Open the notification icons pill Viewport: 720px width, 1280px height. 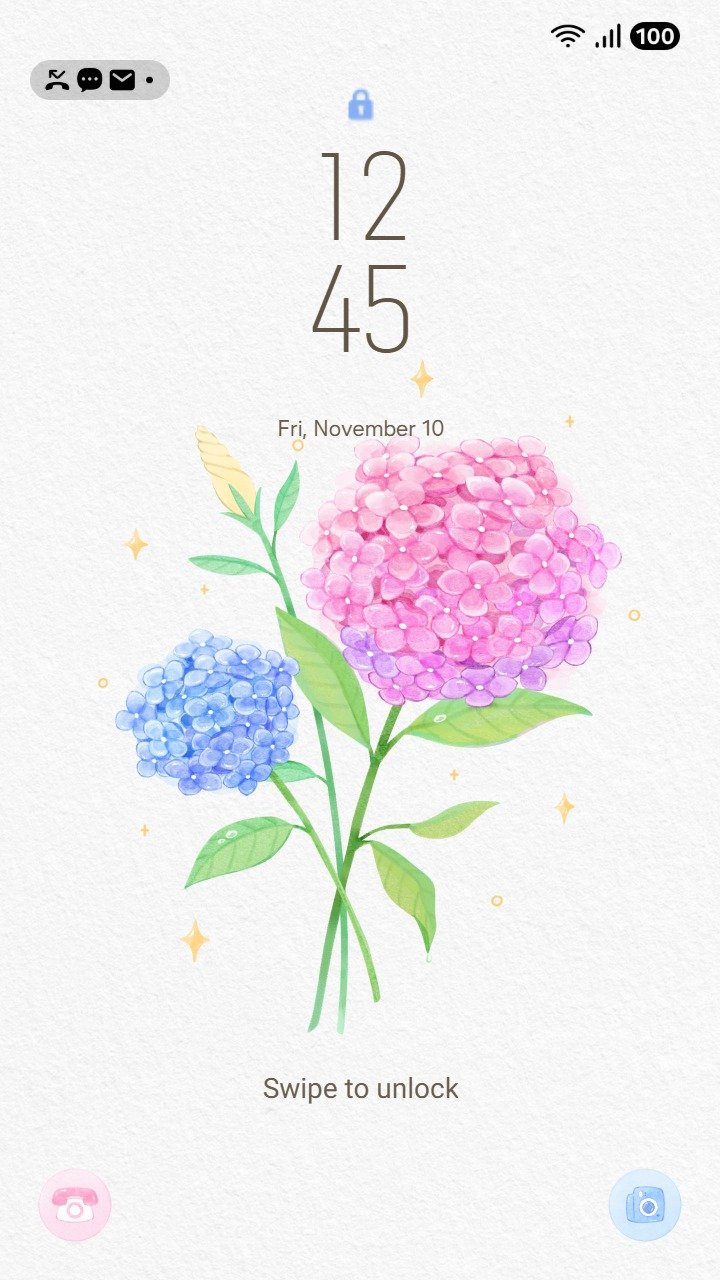[x=100, y=80]
